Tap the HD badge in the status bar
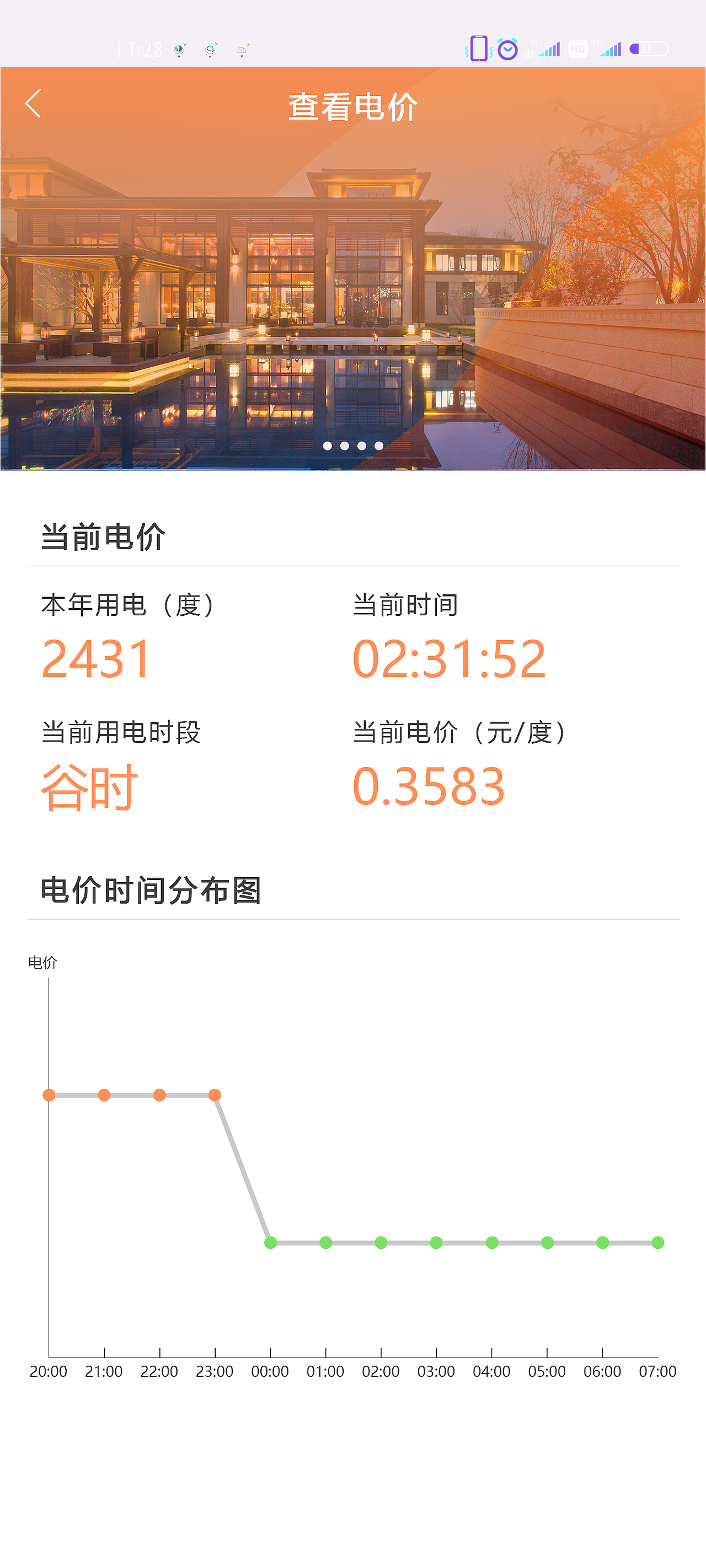The width and height of the screenshot is (706, 1568). (x=577, y=49)
